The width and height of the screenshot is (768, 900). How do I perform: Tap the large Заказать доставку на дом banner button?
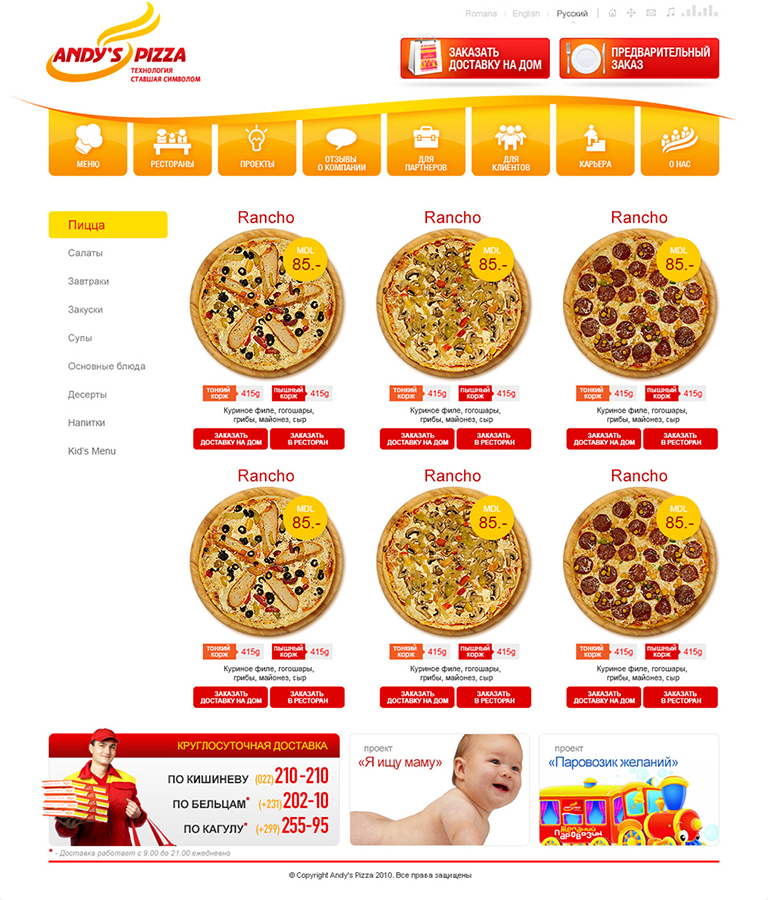point(475,58)
